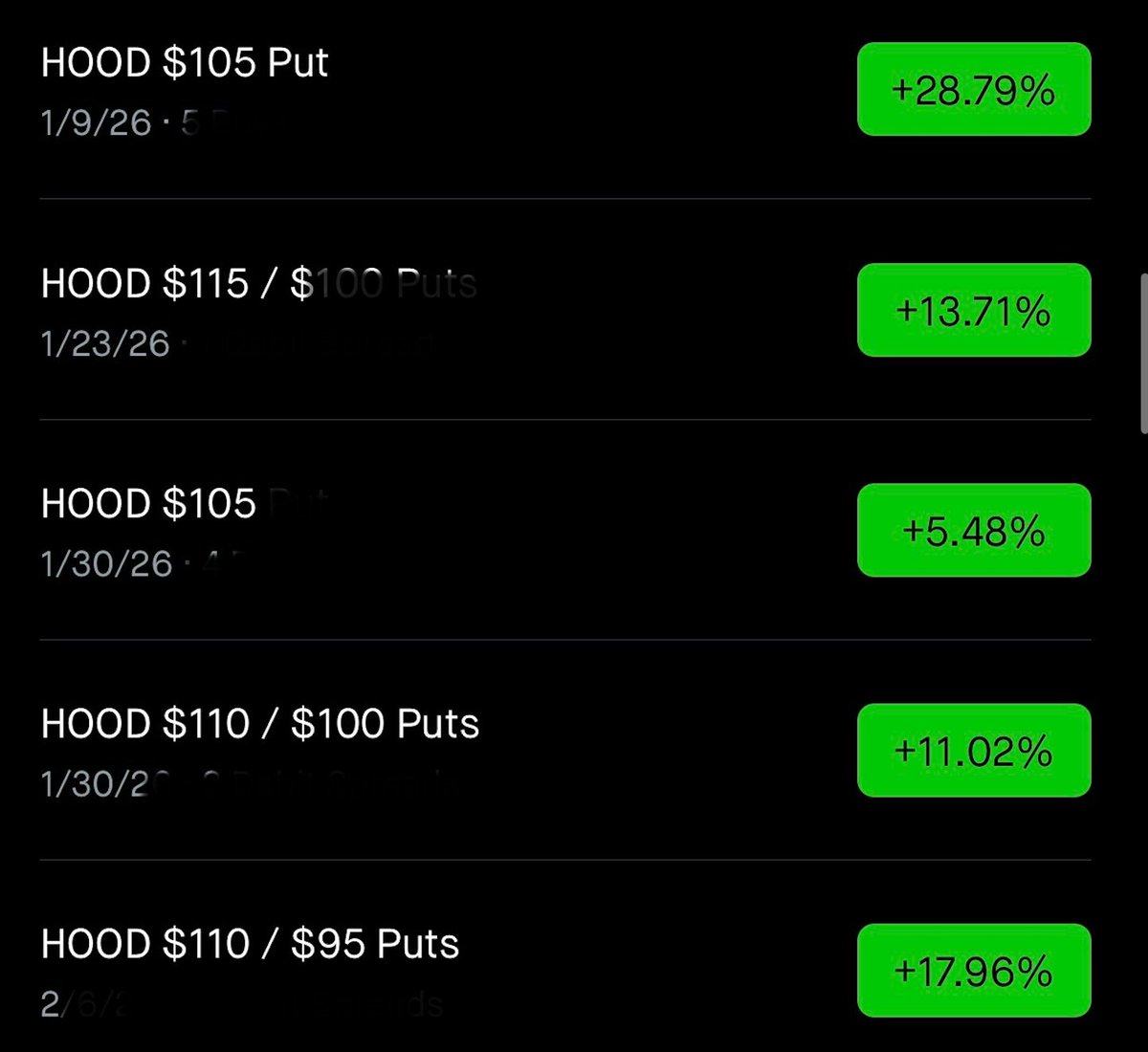Tap the +28.79% return badge
The width and height of the screenshot is (1148, 1052).
click(x=973, y=90)
